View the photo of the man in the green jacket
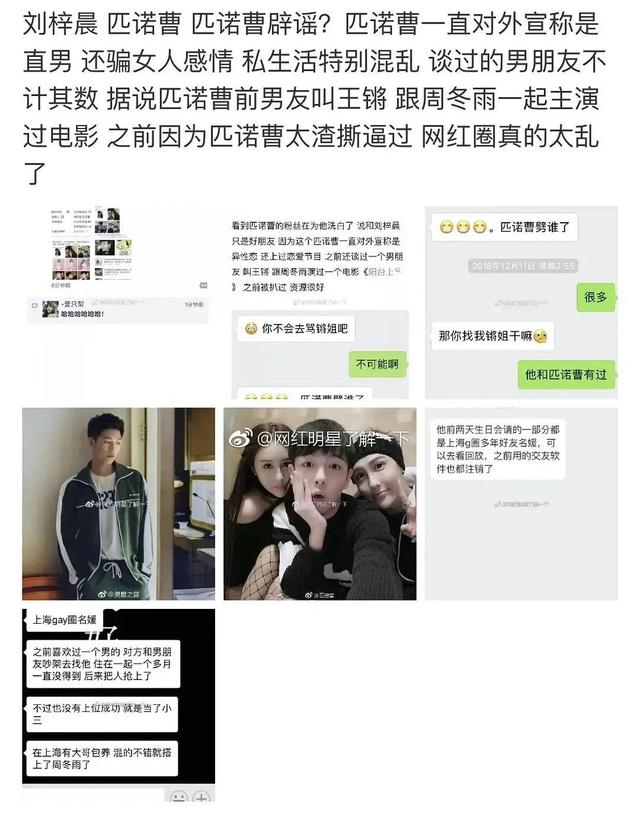The width and height of the screenshot is (640, 818). 118,503
